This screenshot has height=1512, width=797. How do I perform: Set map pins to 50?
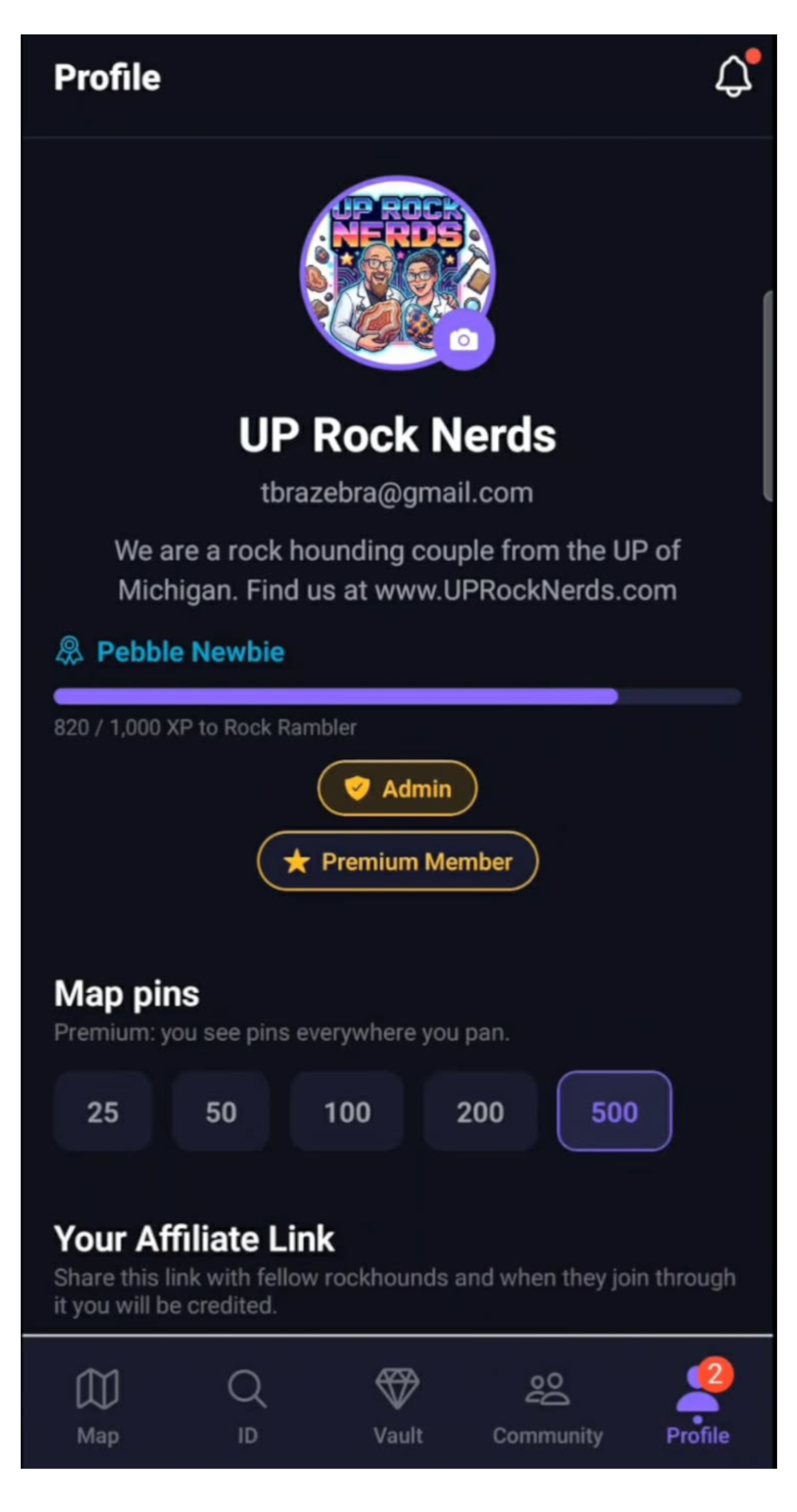pyautogui.click(x=221, y=1111)
